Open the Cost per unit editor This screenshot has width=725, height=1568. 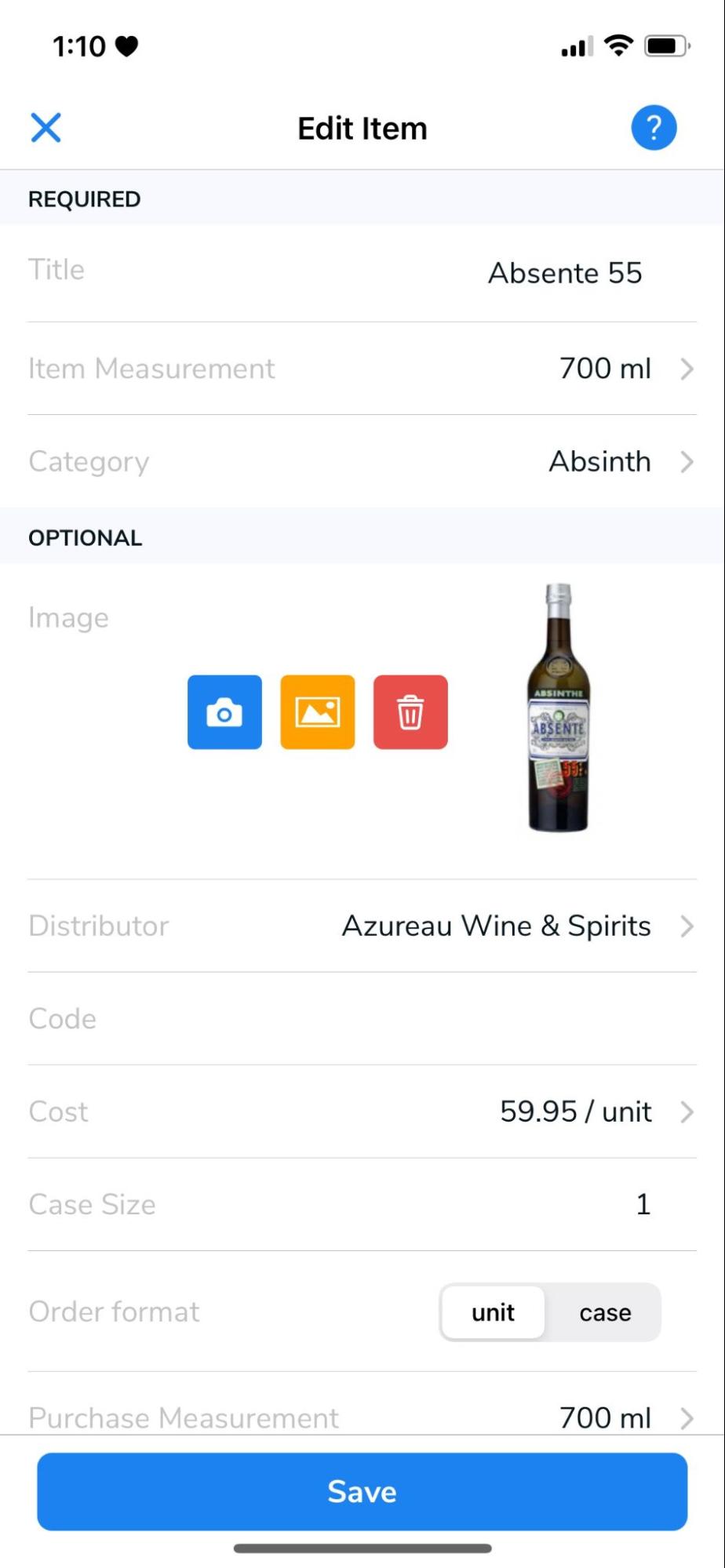[575, 1111]
